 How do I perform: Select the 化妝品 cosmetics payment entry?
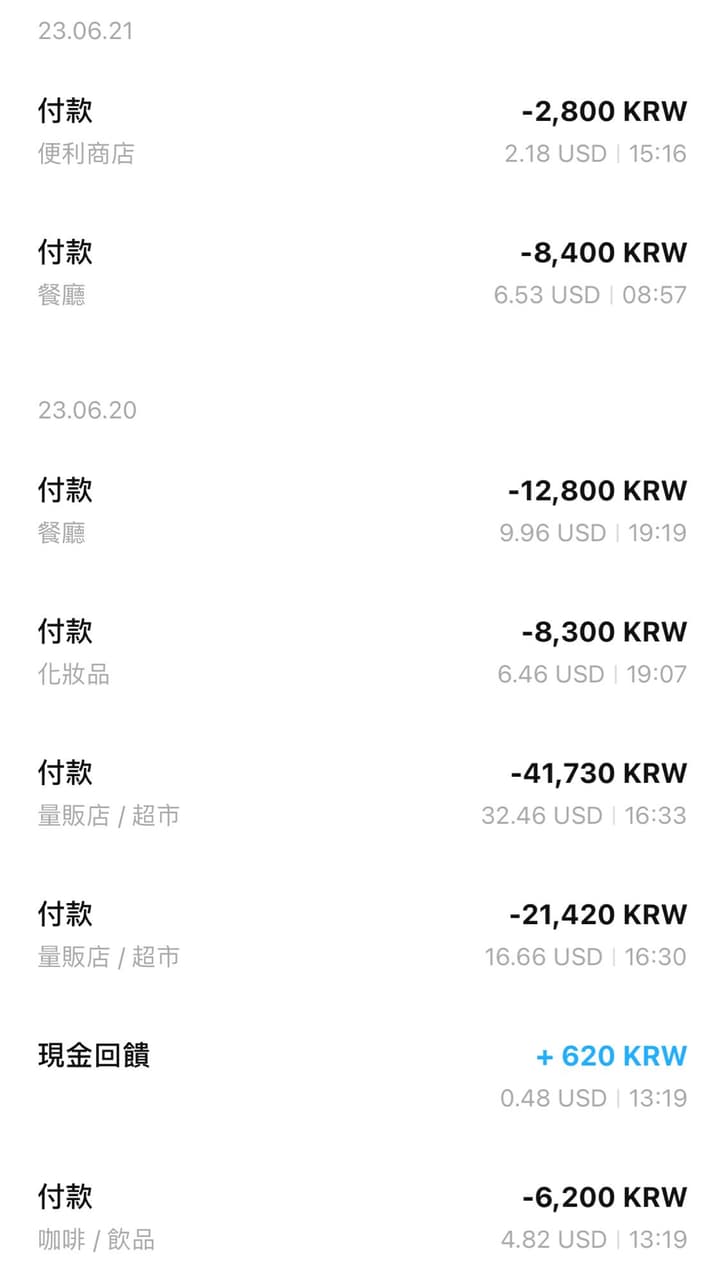pyautogui.click(x=363, y=651)
